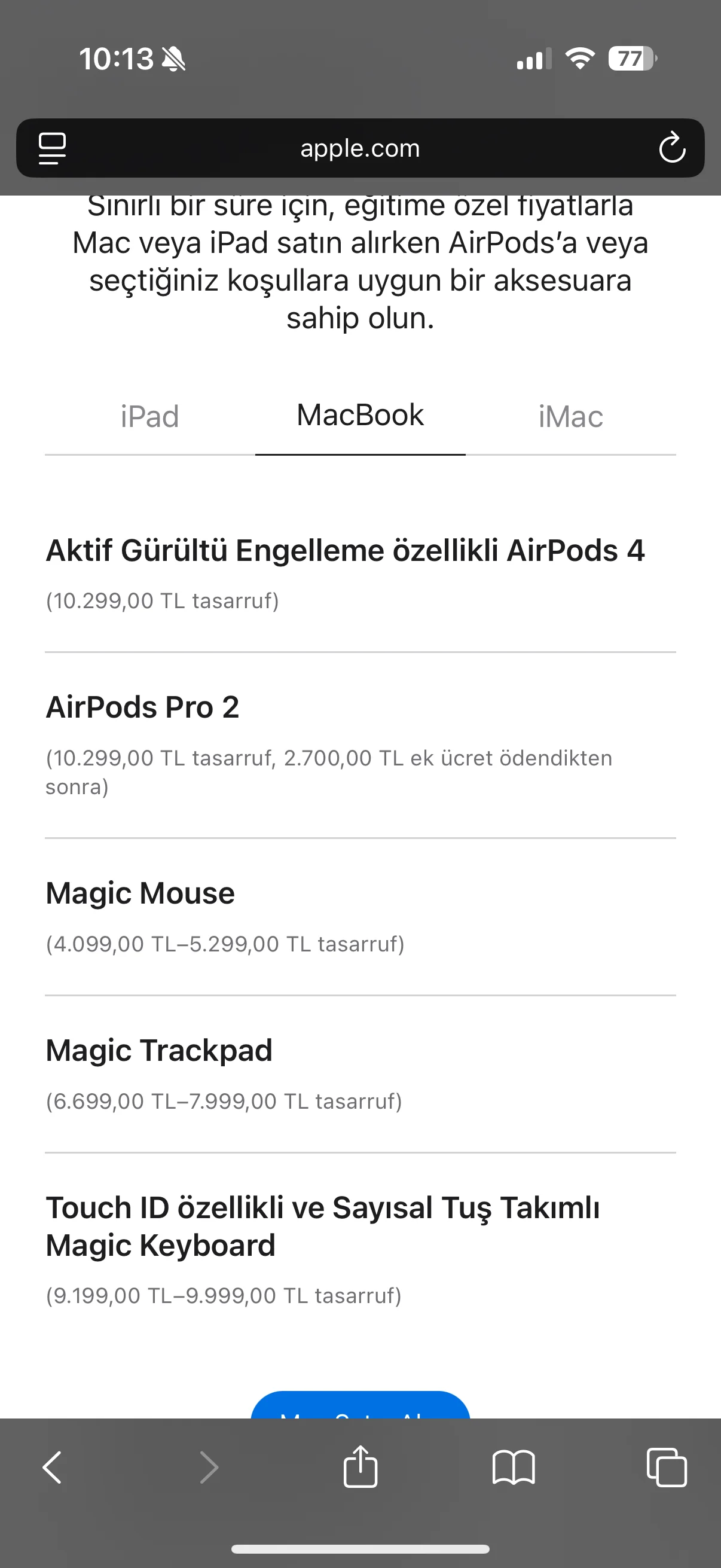Open the page format menu in address bar
Screen dimensions: 721x1568
pyautogui.click(x=53, y=148)
